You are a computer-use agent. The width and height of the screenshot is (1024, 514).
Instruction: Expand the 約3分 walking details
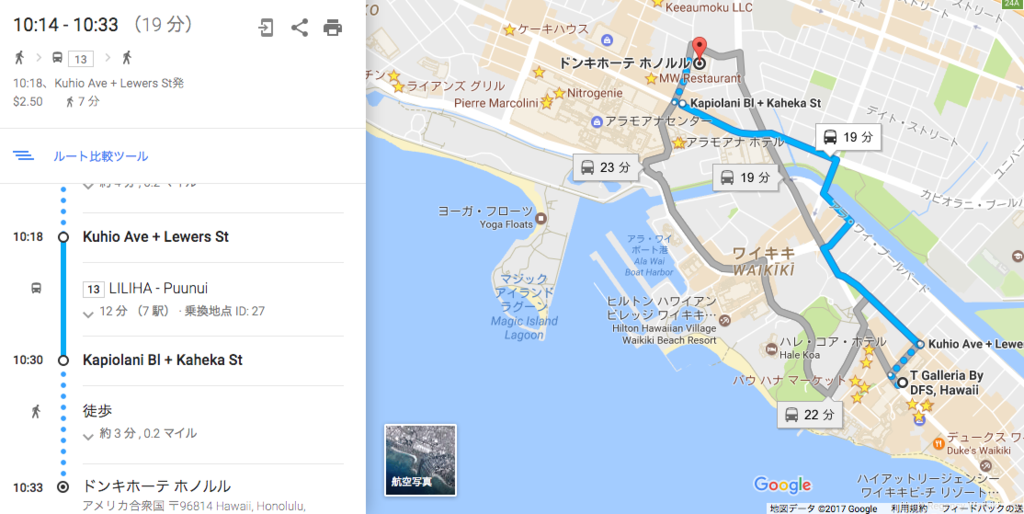tap(89, 435)
